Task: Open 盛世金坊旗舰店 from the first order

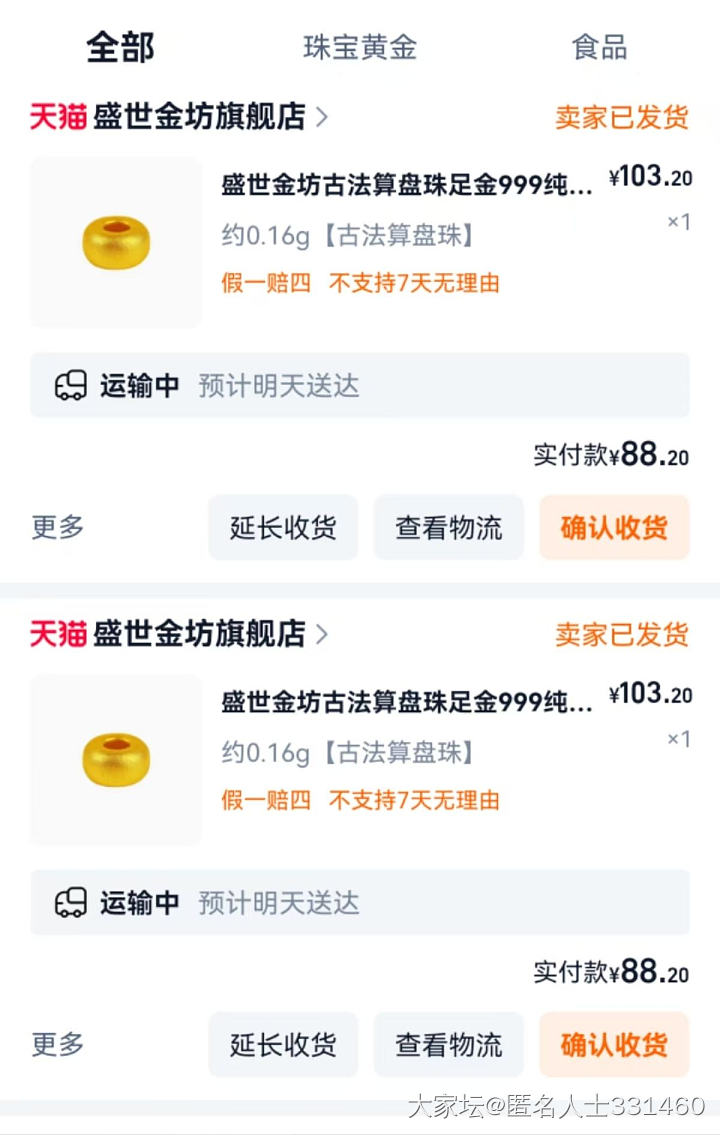Action: (199, 117)
